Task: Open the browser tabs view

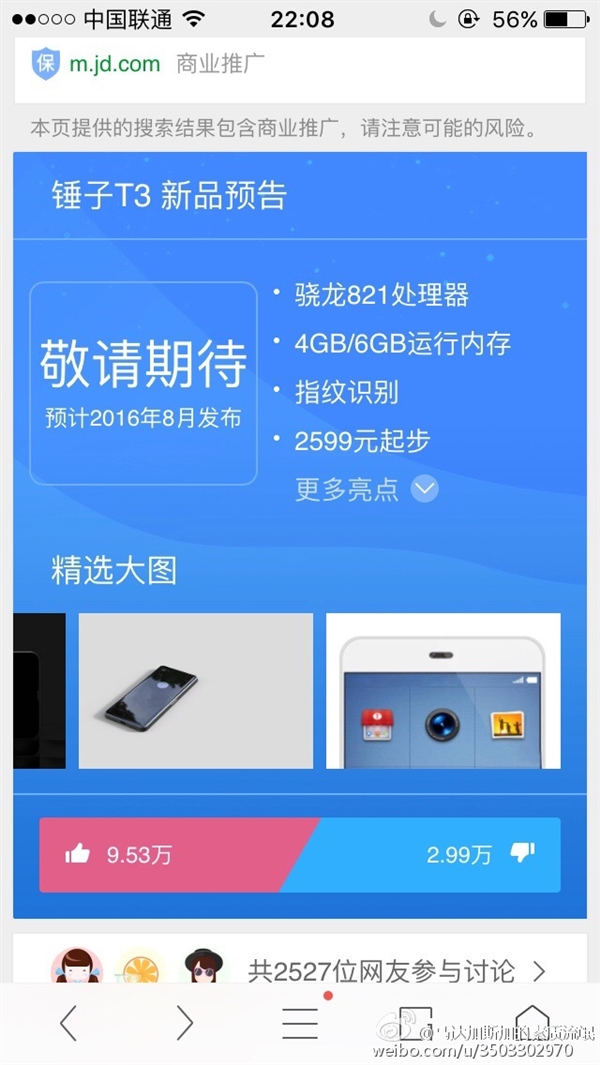Action: [x=415, y=1022]
